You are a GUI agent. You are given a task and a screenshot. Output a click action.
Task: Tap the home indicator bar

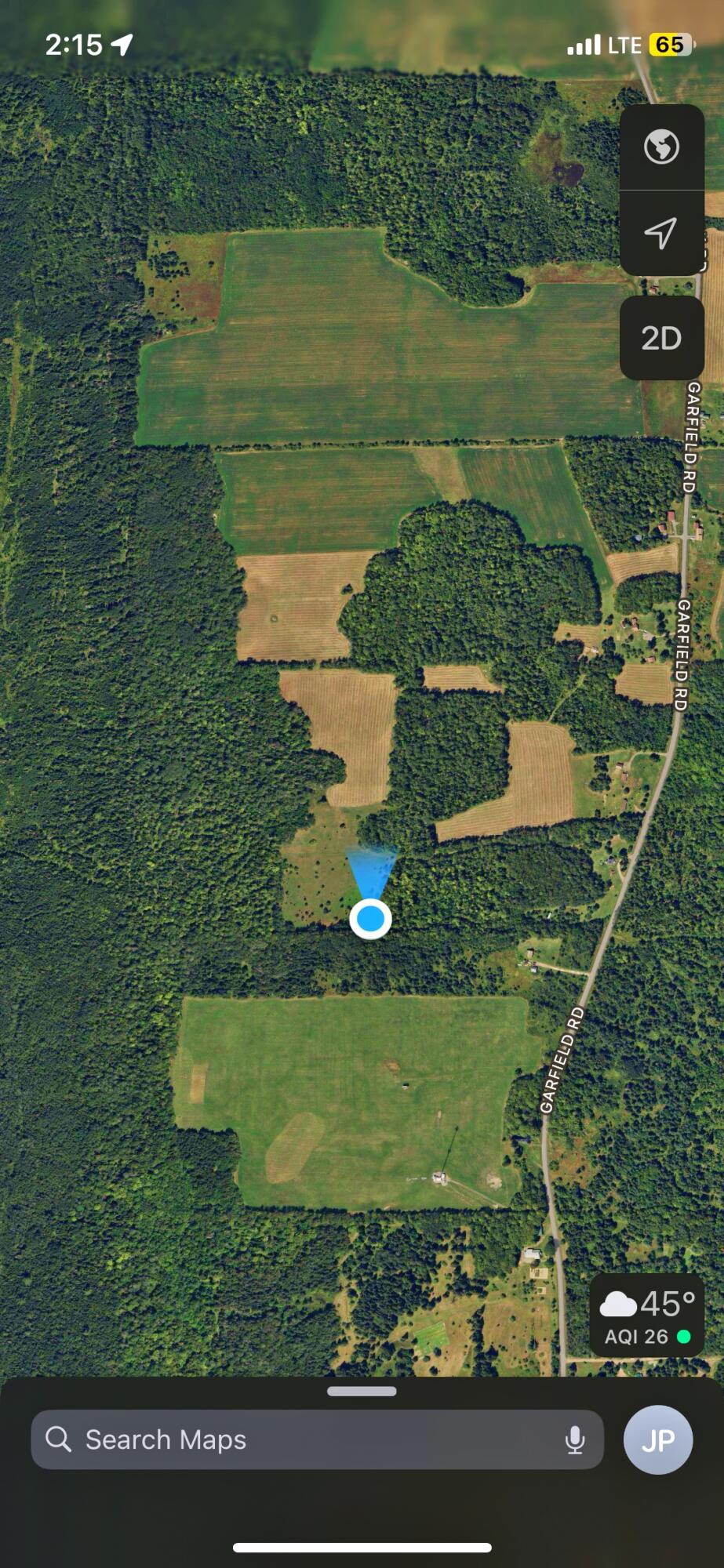[362, 1548]
